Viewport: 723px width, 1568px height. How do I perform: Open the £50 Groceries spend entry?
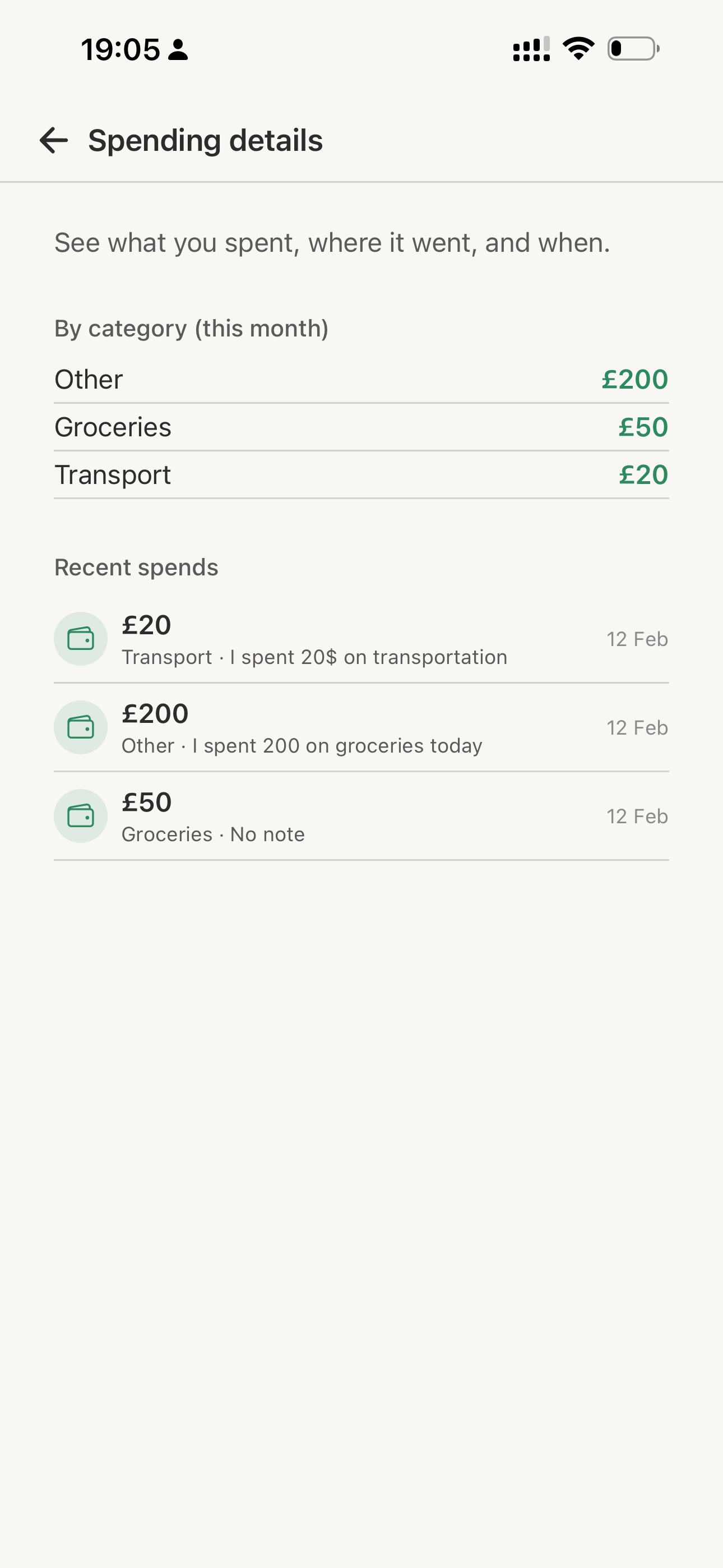coord(360,817)
